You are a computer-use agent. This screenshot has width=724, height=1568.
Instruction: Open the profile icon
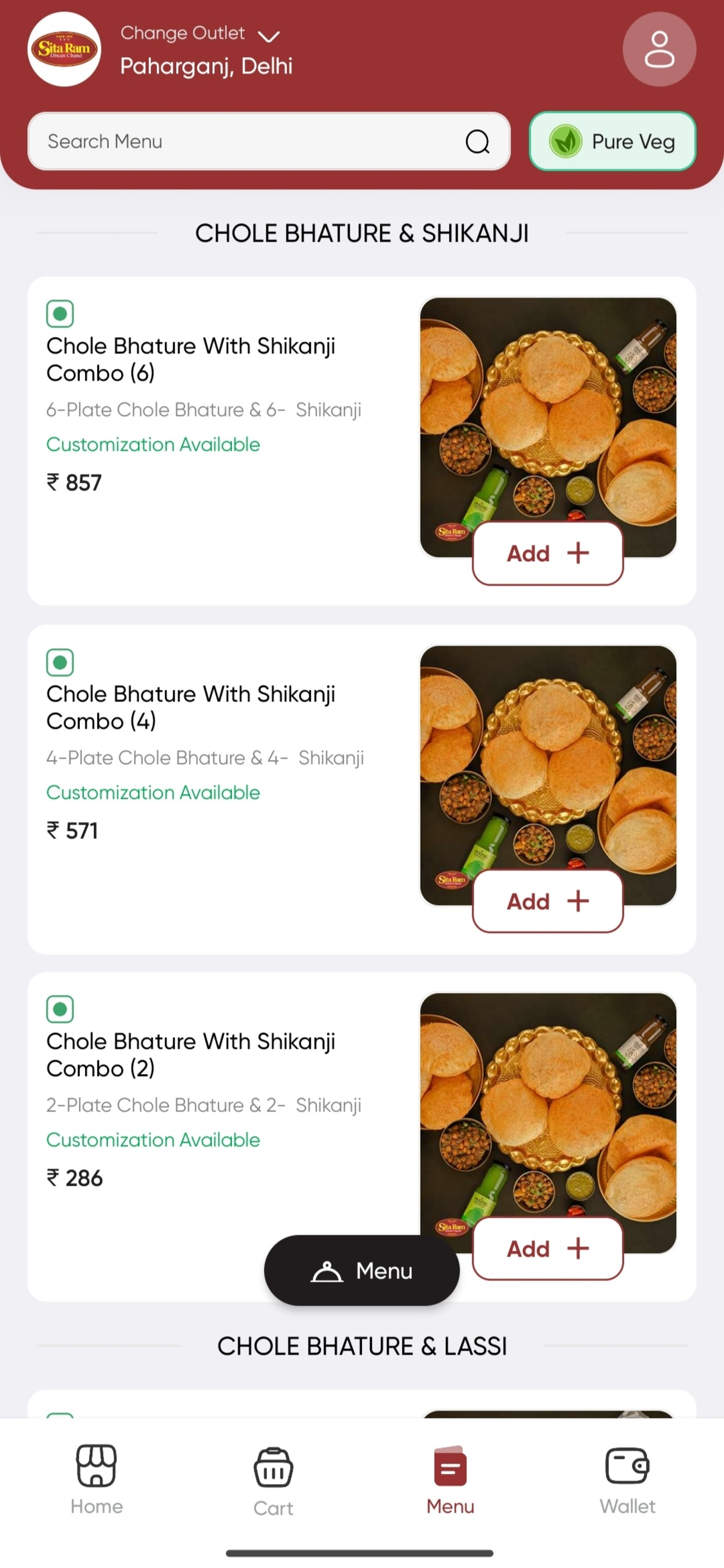(x=659, y=50)
